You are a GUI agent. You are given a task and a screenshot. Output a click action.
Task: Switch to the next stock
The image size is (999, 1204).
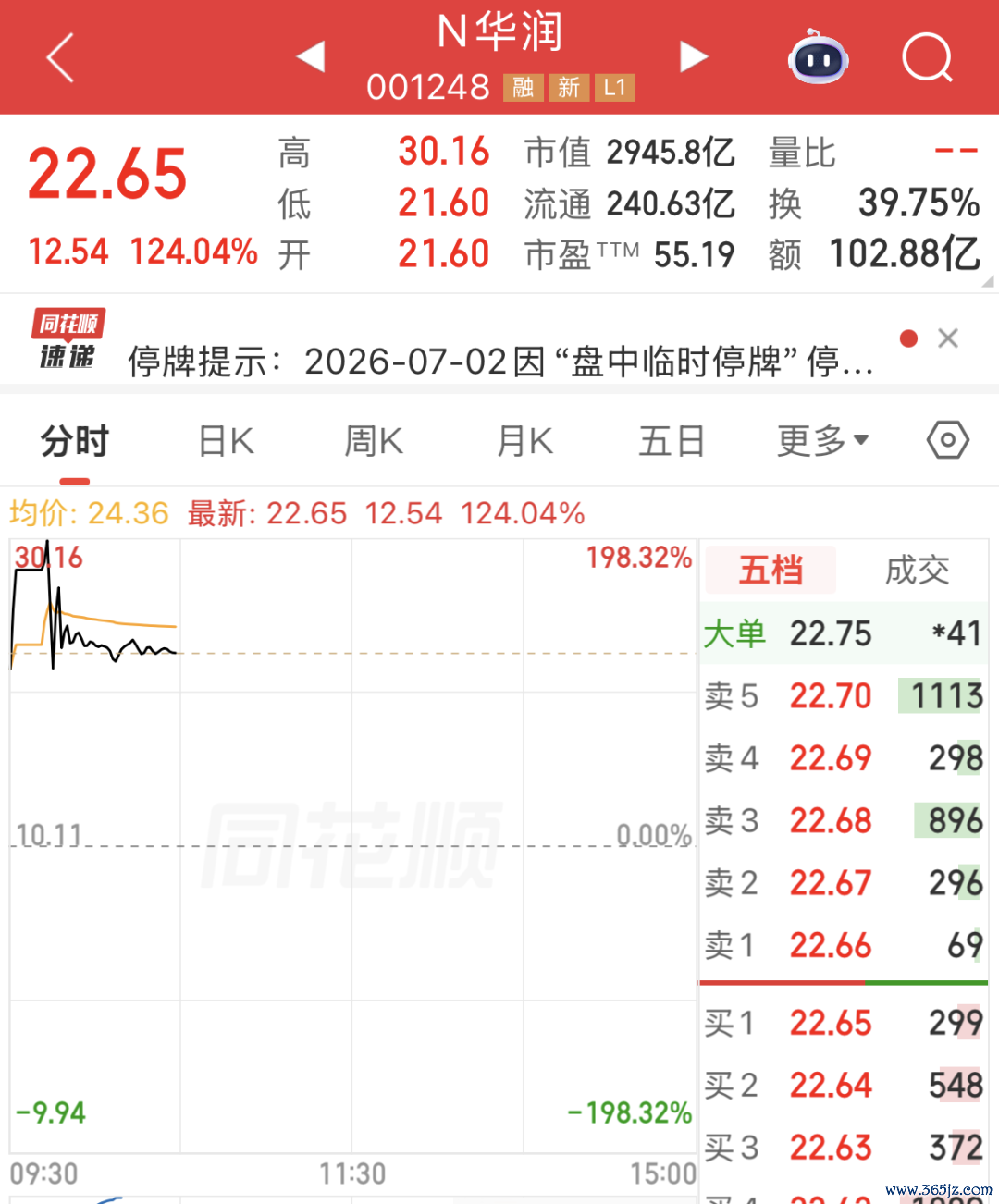[x=693, y=56]
